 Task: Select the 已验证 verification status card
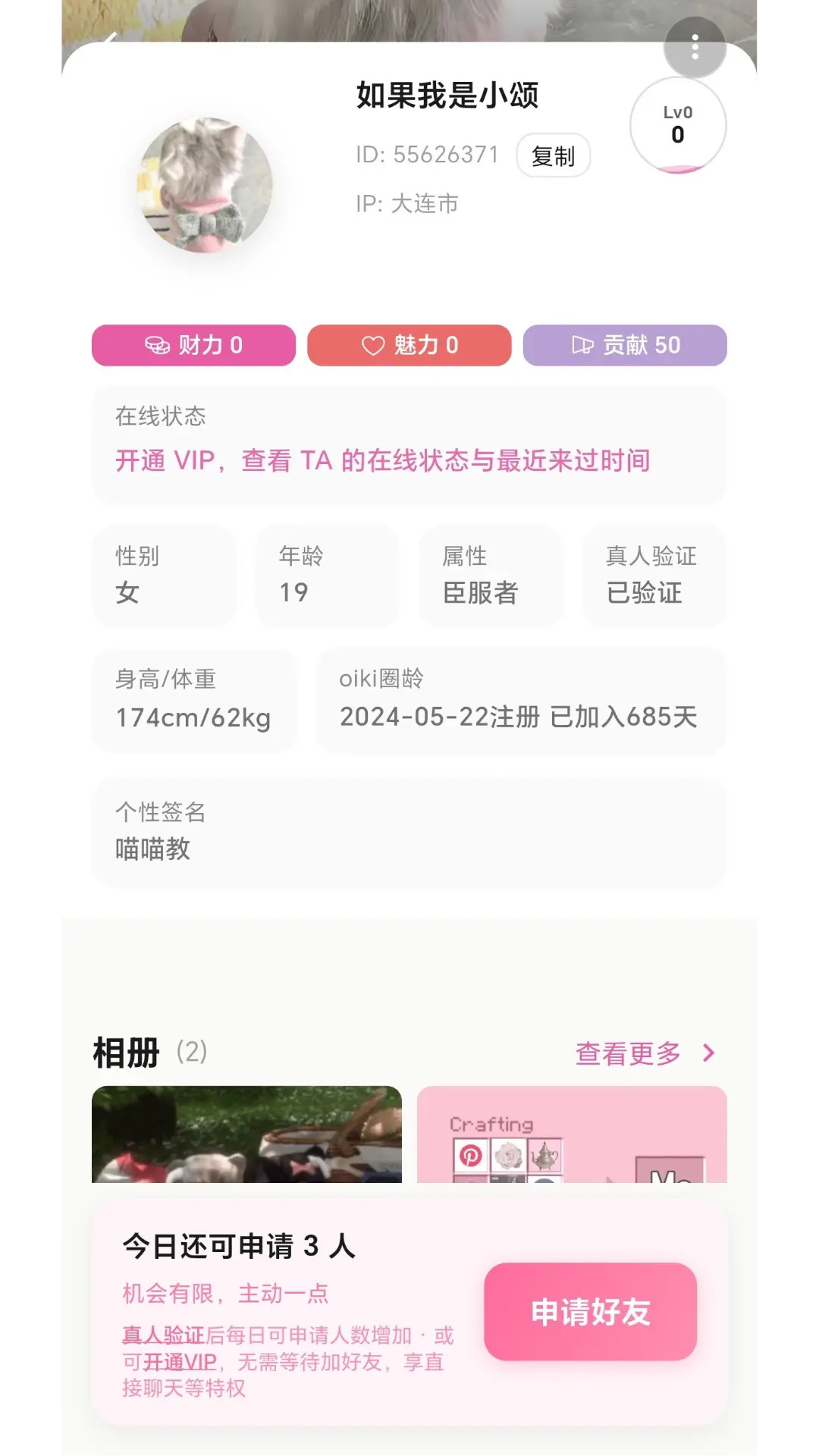click(x=654, y=576)
